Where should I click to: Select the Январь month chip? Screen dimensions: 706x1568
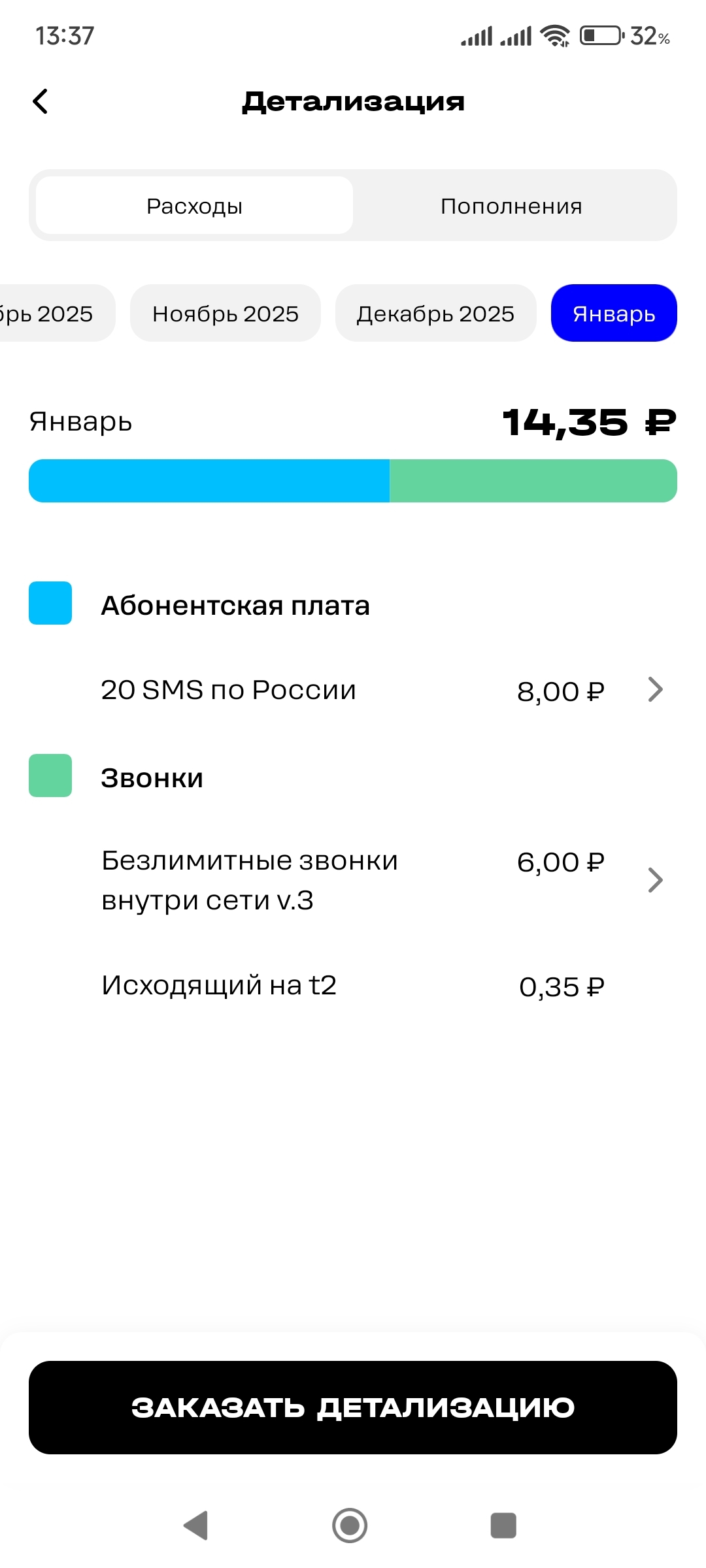(613, 314)
